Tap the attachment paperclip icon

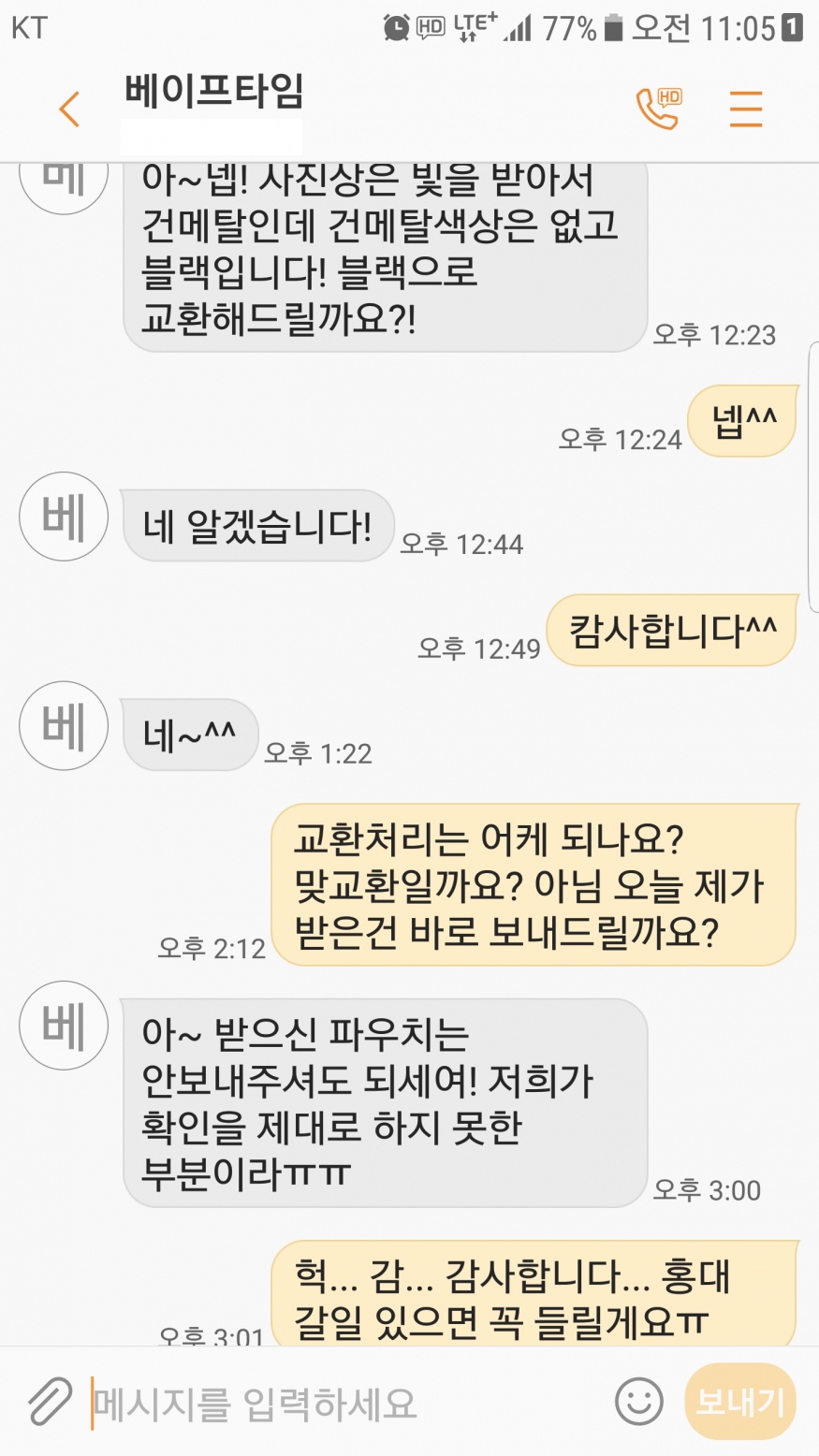(x=50, y=1402)
